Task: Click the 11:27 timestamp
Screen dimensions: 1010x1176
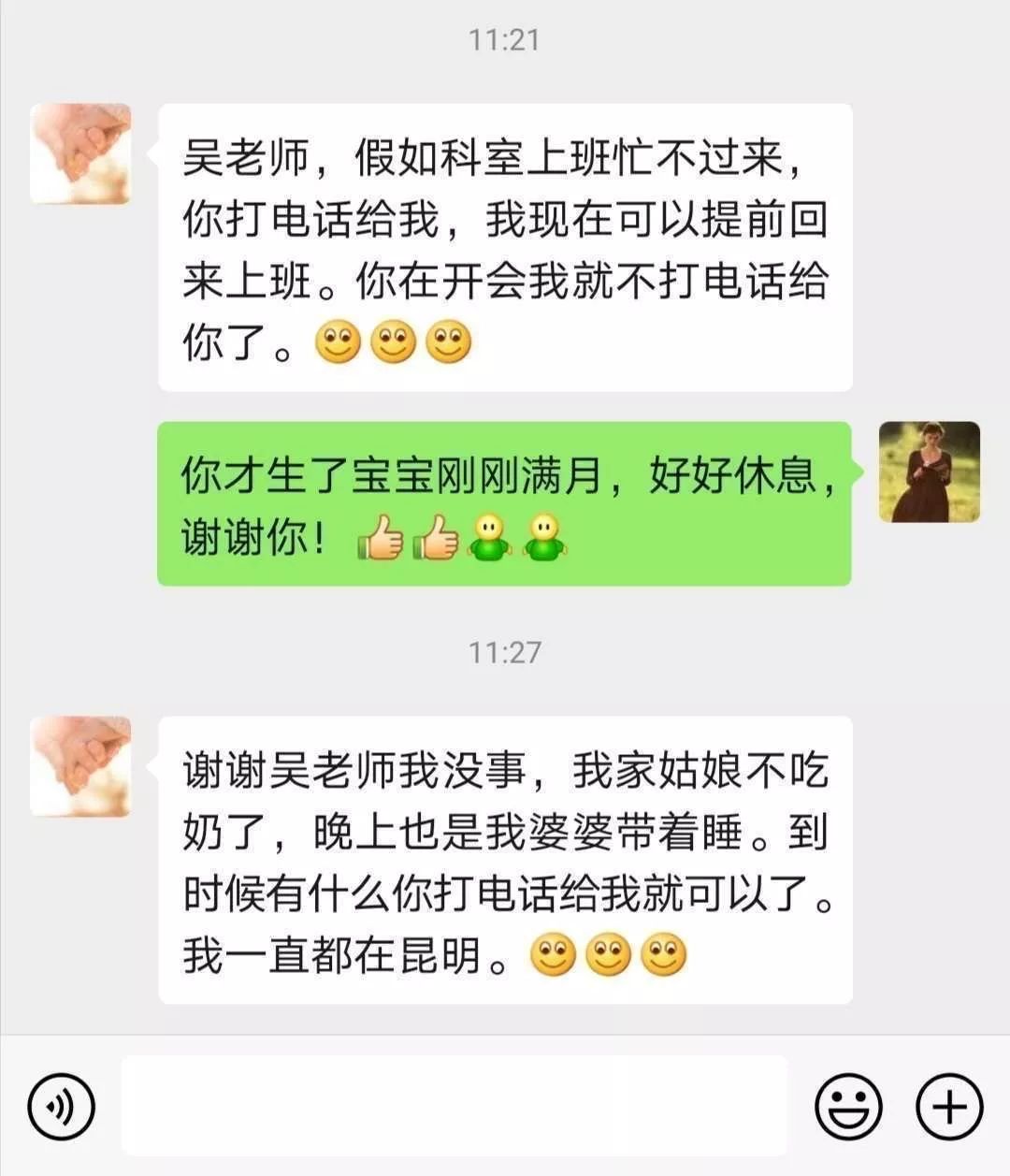Action: point(505,653)
